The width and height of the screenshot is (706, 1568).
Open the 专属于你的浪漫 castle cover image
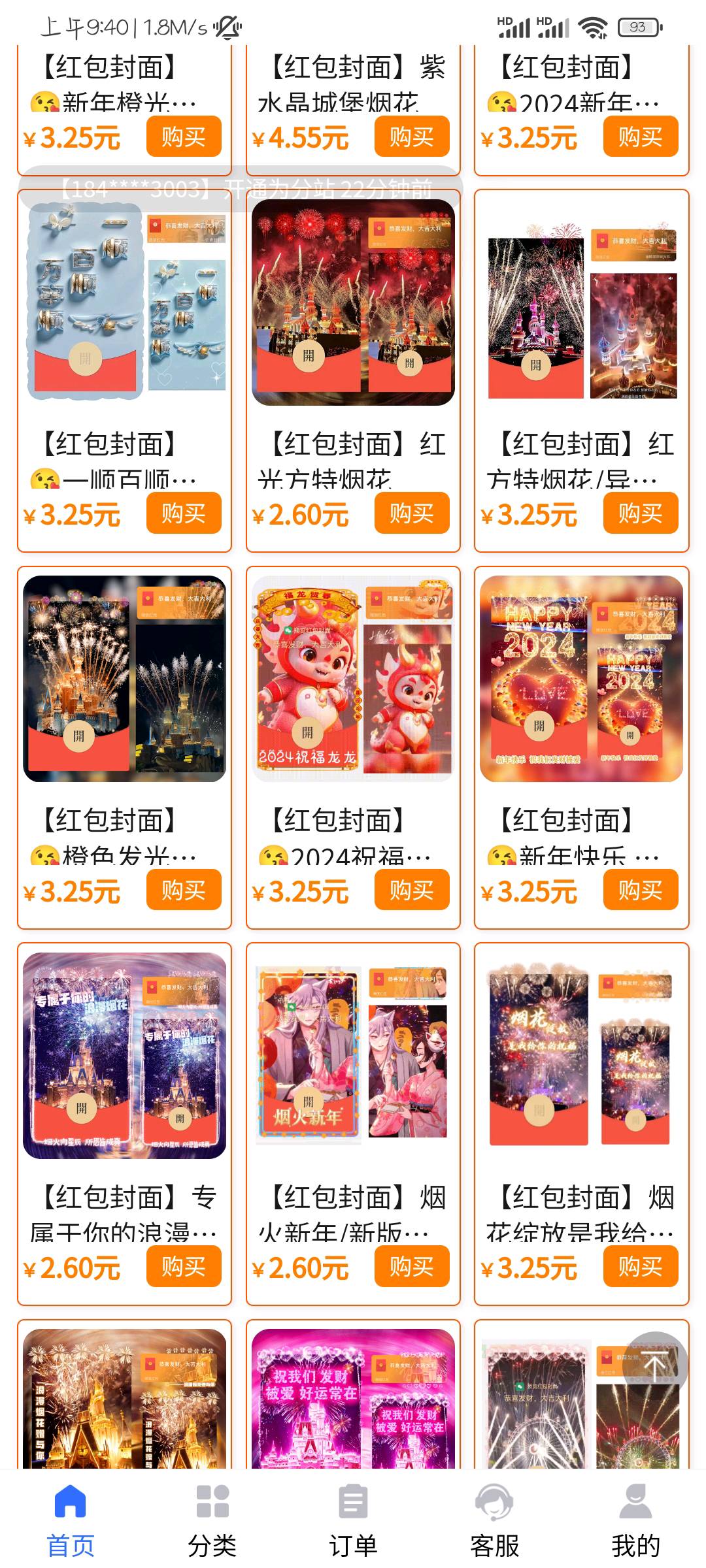pos(124,1055)
